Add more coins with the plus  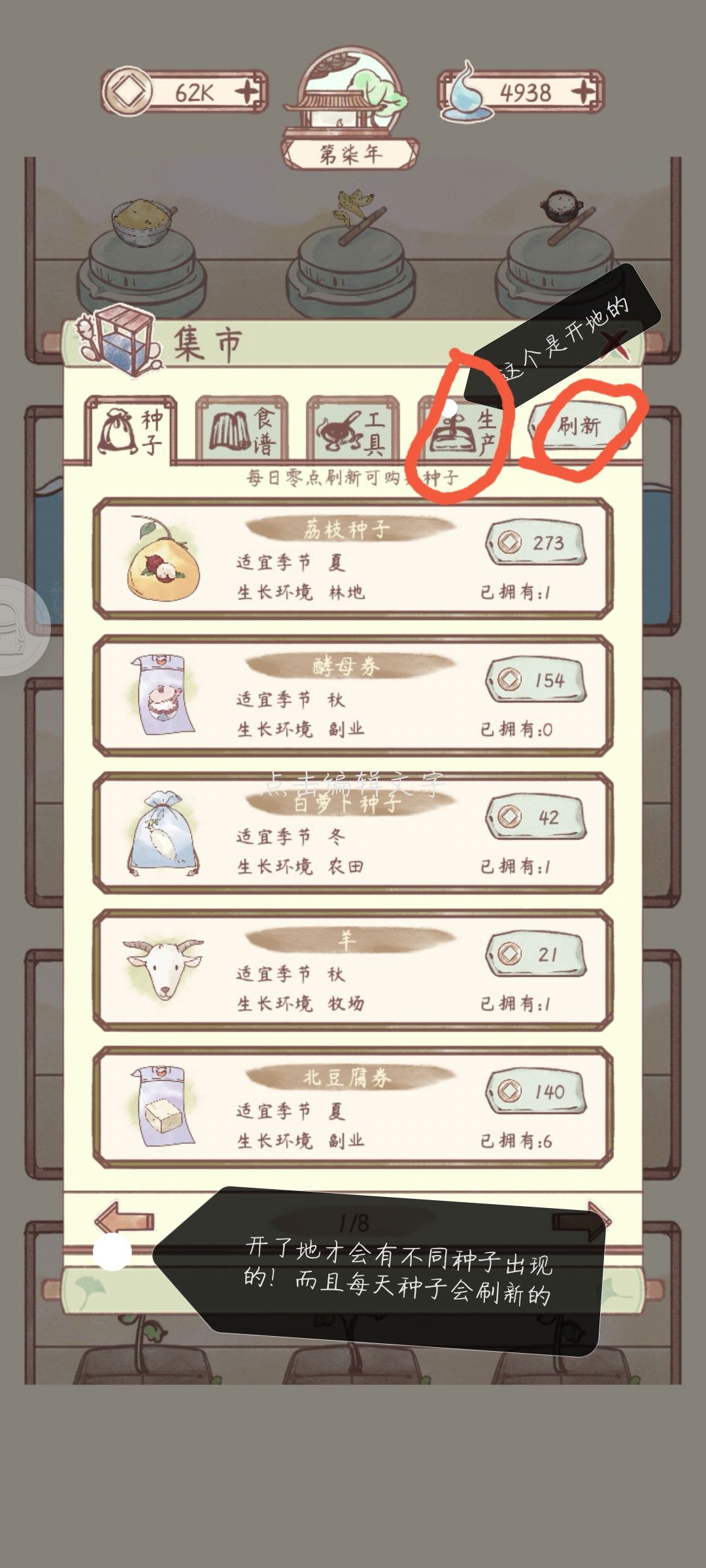tap(248, 91)
